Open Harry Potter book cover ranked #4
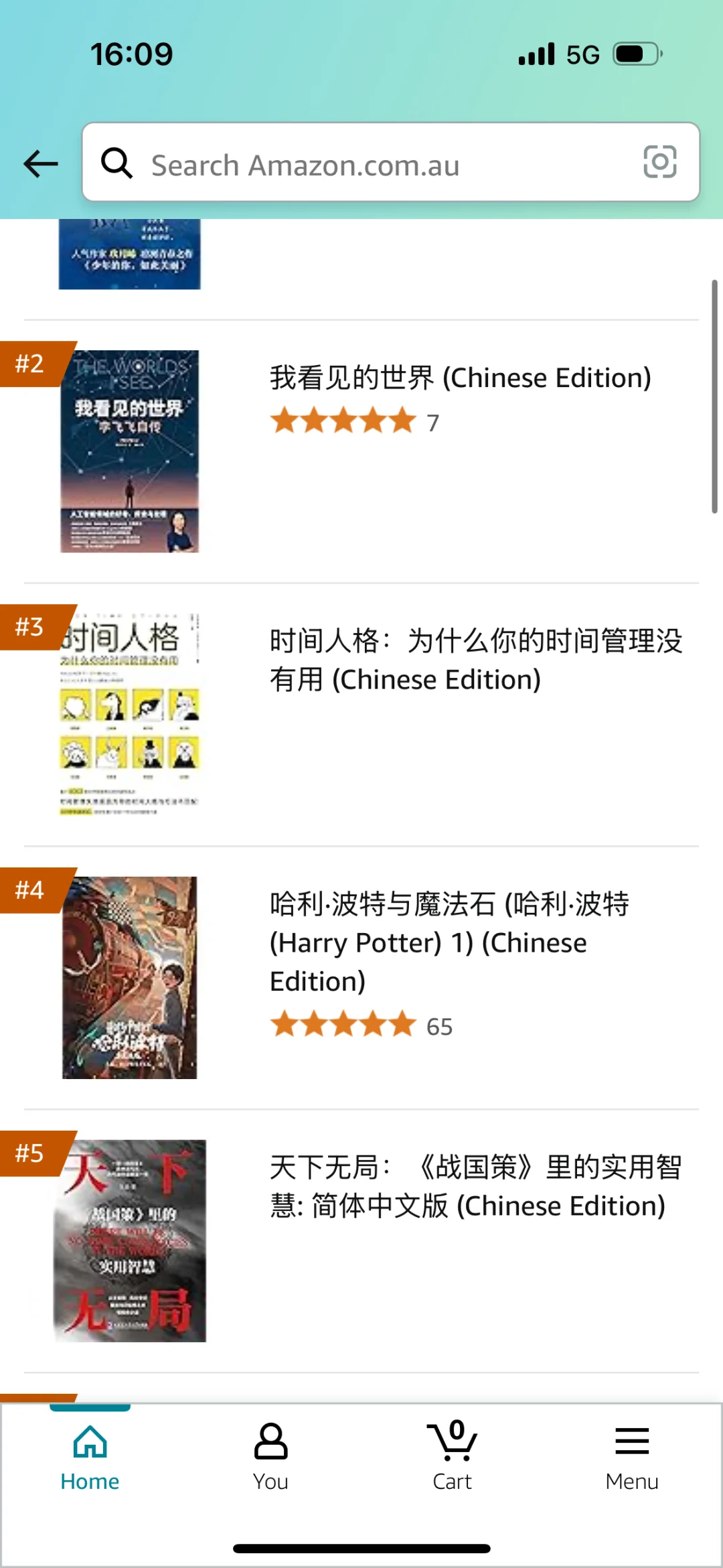 [x=130, y=978]
